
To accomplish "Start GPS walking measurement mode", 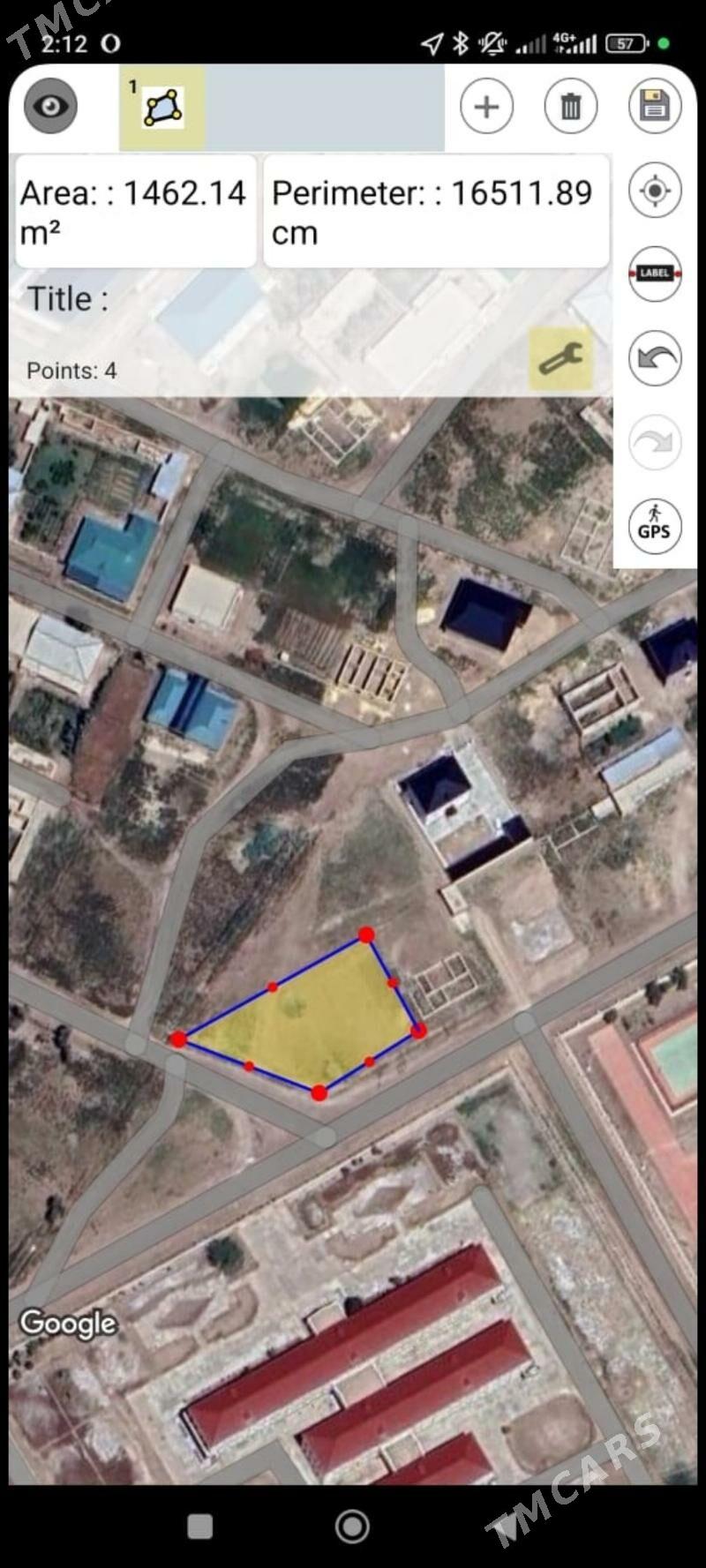I will click(x=654, y=526).
